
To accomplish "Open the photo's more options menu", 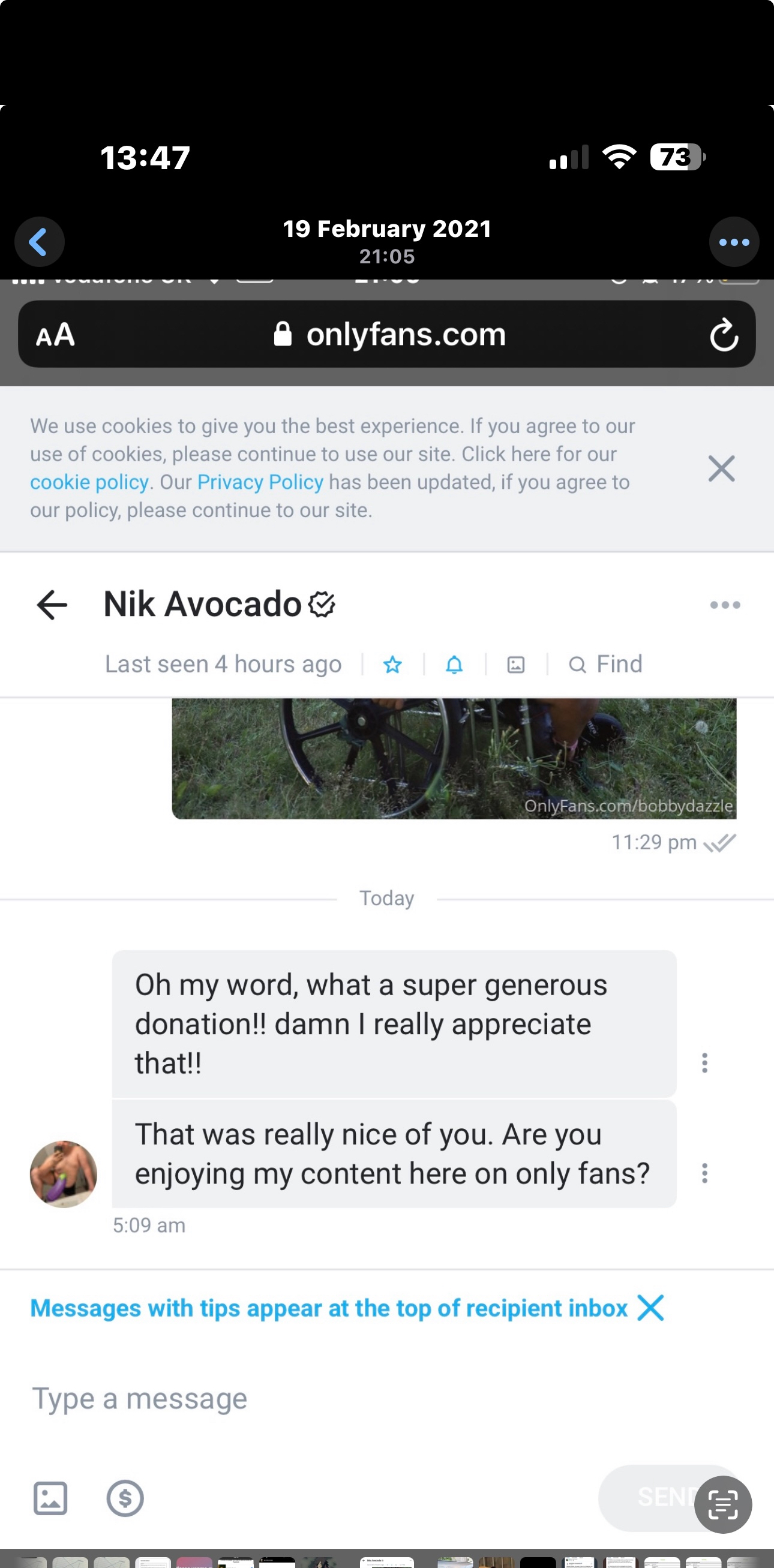I will [x=733, y=242].
